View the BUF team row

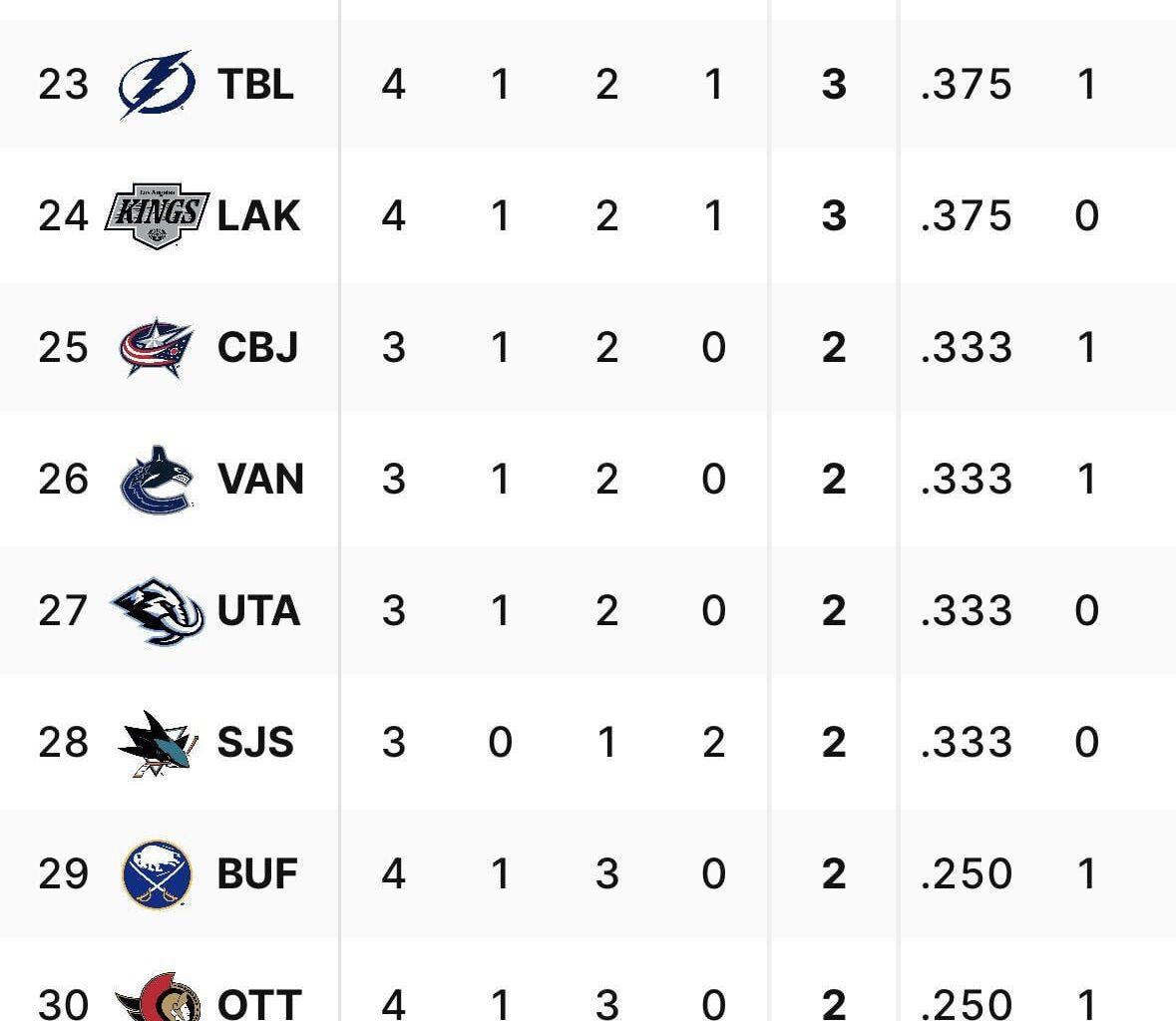257,874
